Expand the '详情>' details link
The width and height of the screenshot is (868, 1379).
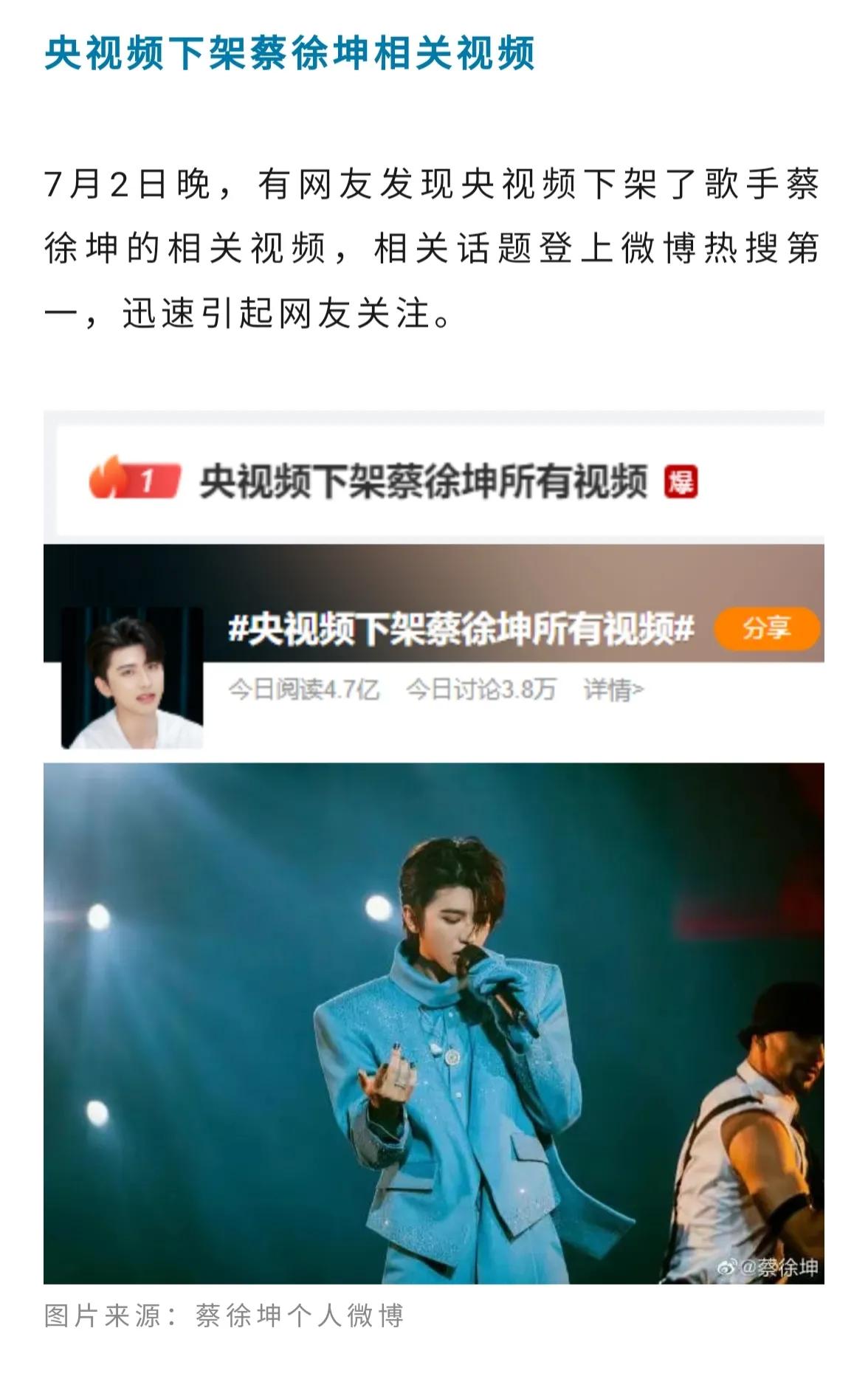tap(615, 689)
